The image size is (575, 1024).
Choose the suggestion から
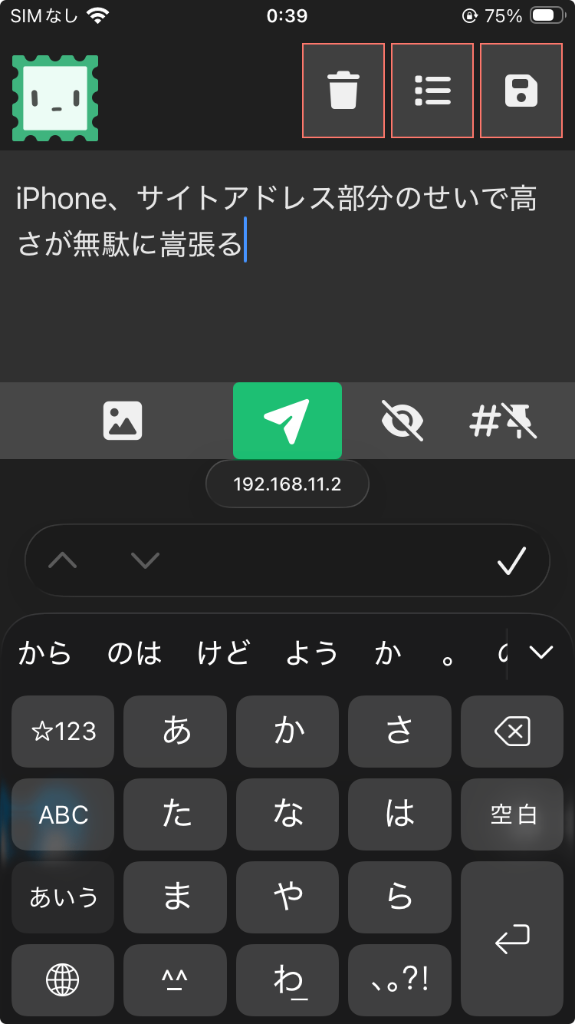tap(45, 652)
